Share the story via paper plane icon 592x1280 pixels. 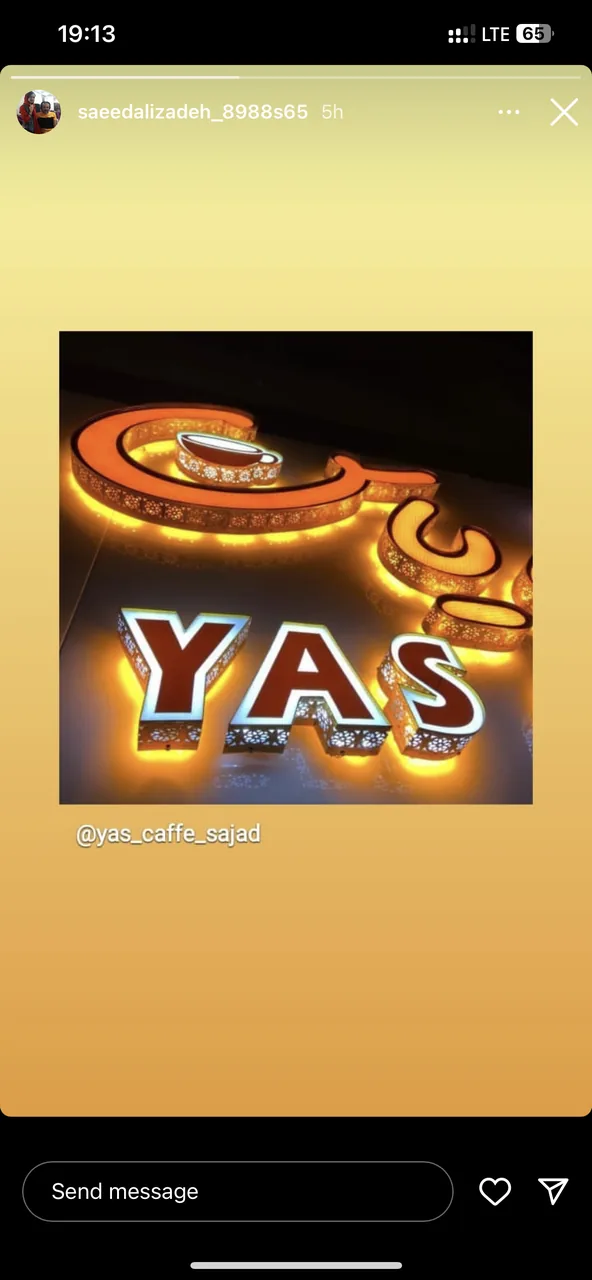553,1190
